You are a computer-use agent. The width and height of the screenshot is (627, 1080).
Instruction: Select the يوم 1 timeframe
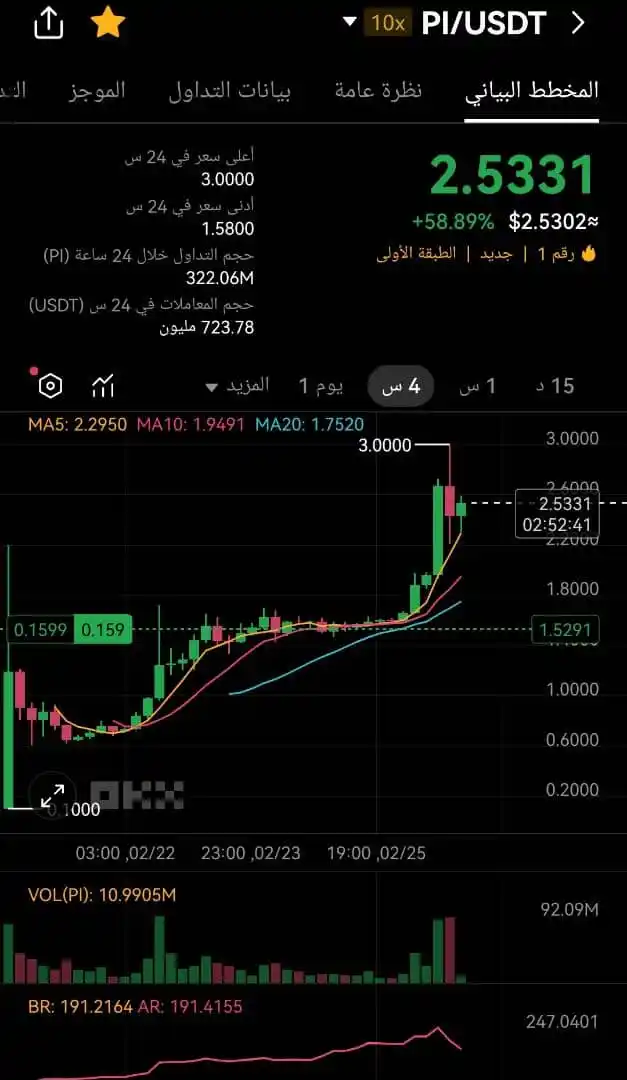tap(321, 386)
